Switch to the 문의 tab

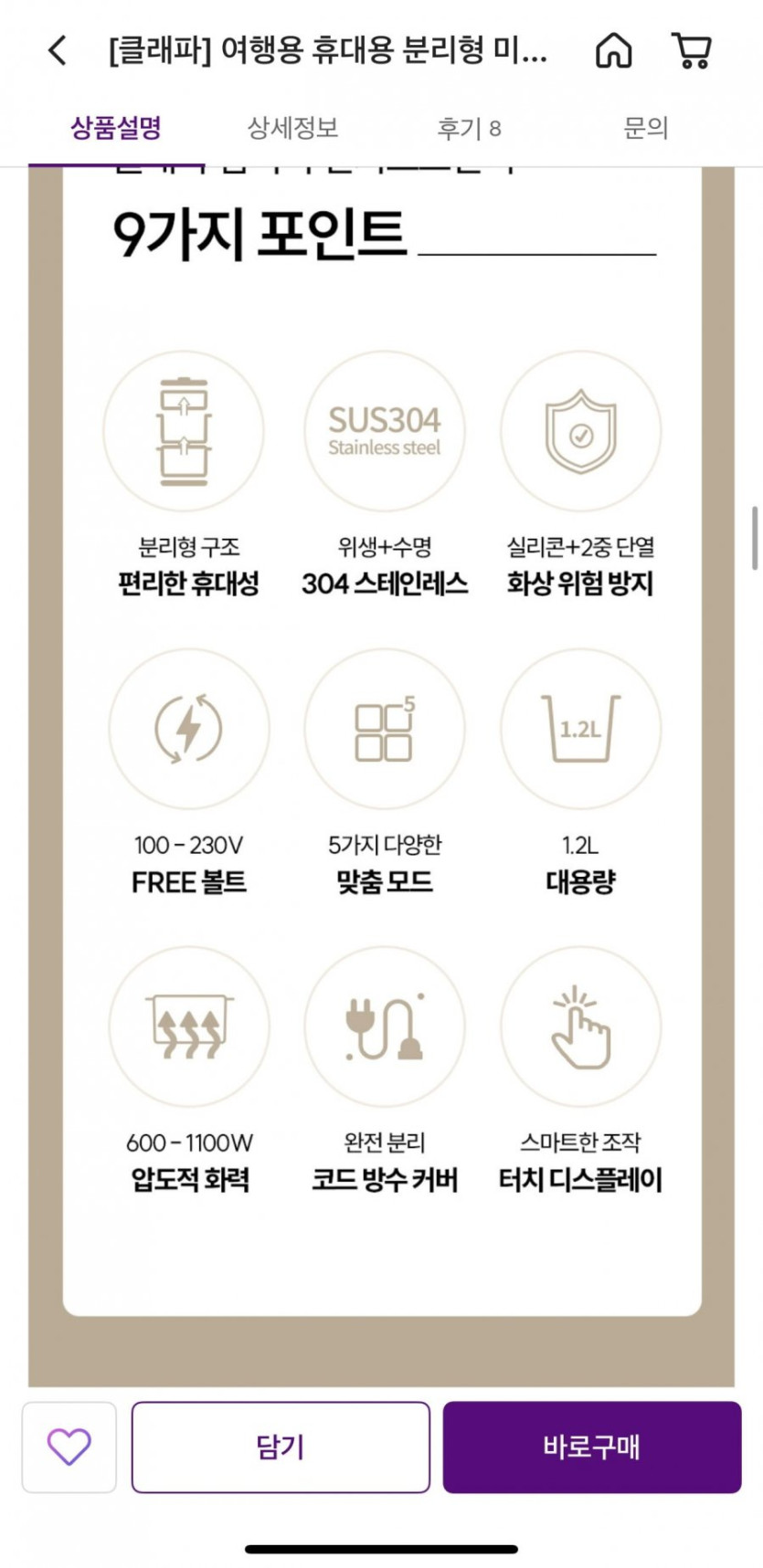tap(646, 128)
